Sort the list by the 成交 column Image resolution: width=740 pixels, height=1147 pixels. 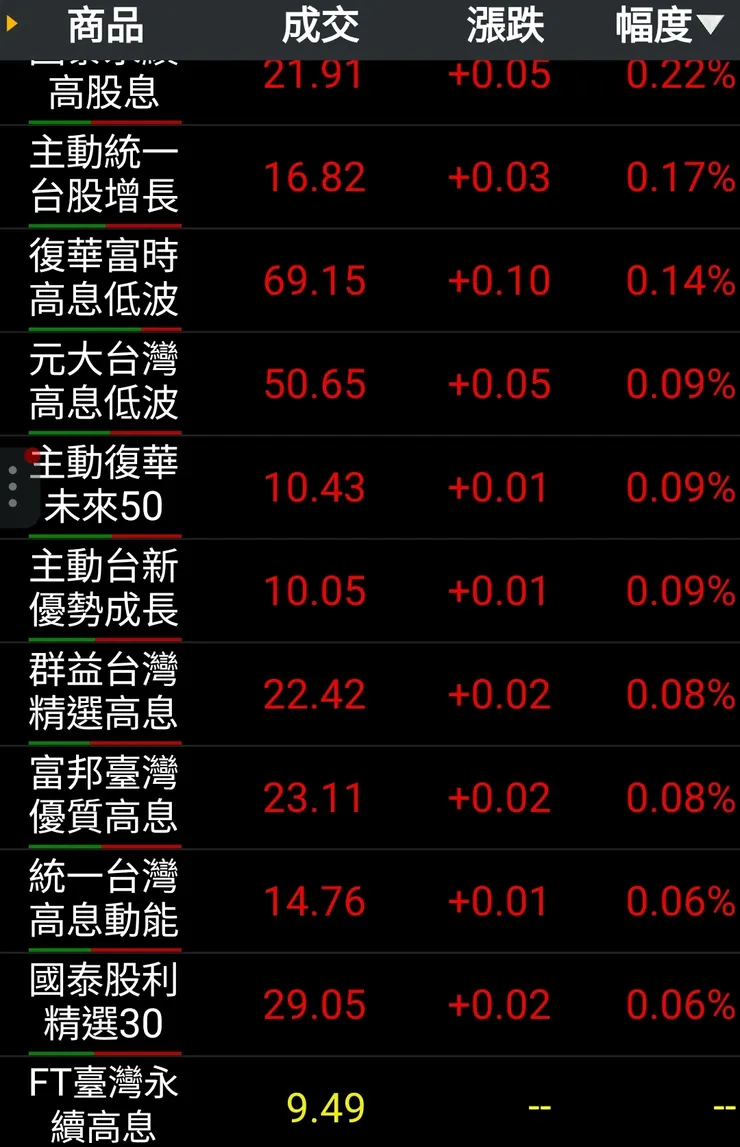pyautogui.click(x=320, y=27)
